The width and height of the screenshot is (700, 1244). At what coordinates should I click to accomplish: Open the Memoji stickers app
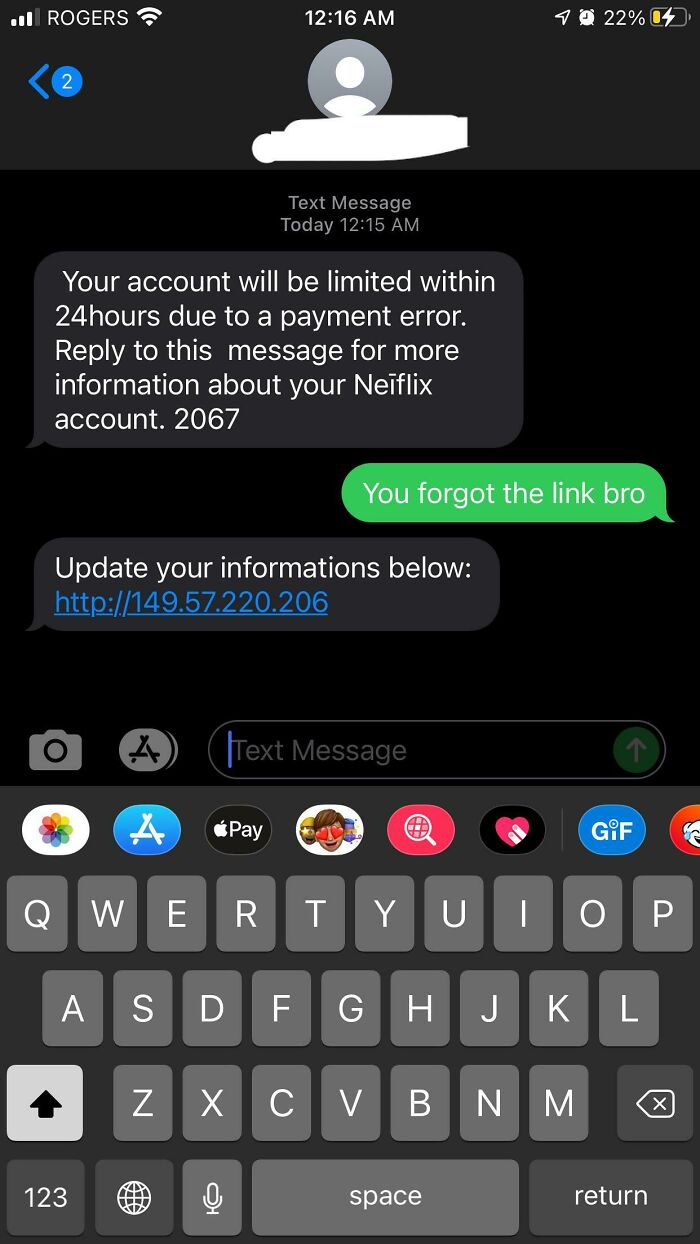329,830
